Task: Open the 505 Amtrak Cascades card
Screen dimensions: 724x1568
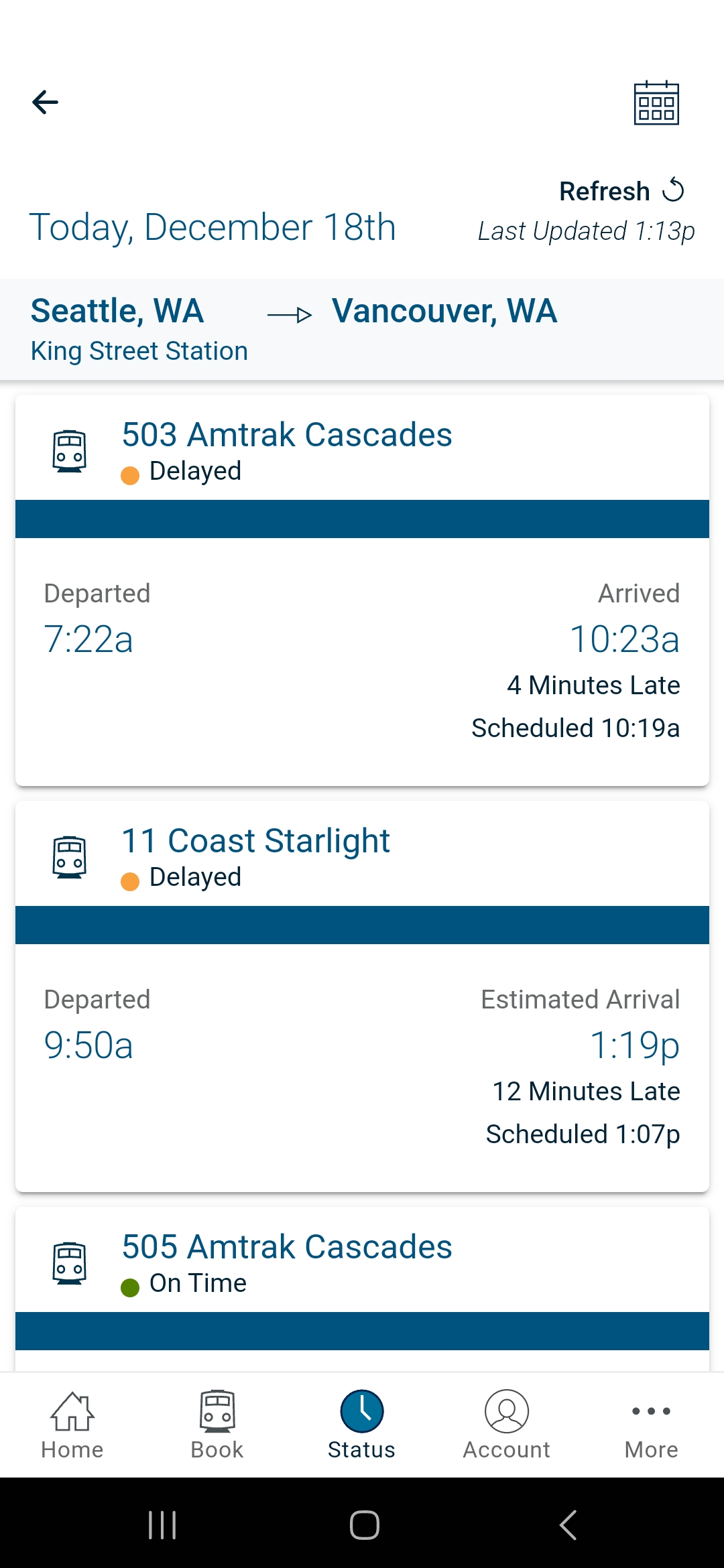Action: (x=362, y=1288)
